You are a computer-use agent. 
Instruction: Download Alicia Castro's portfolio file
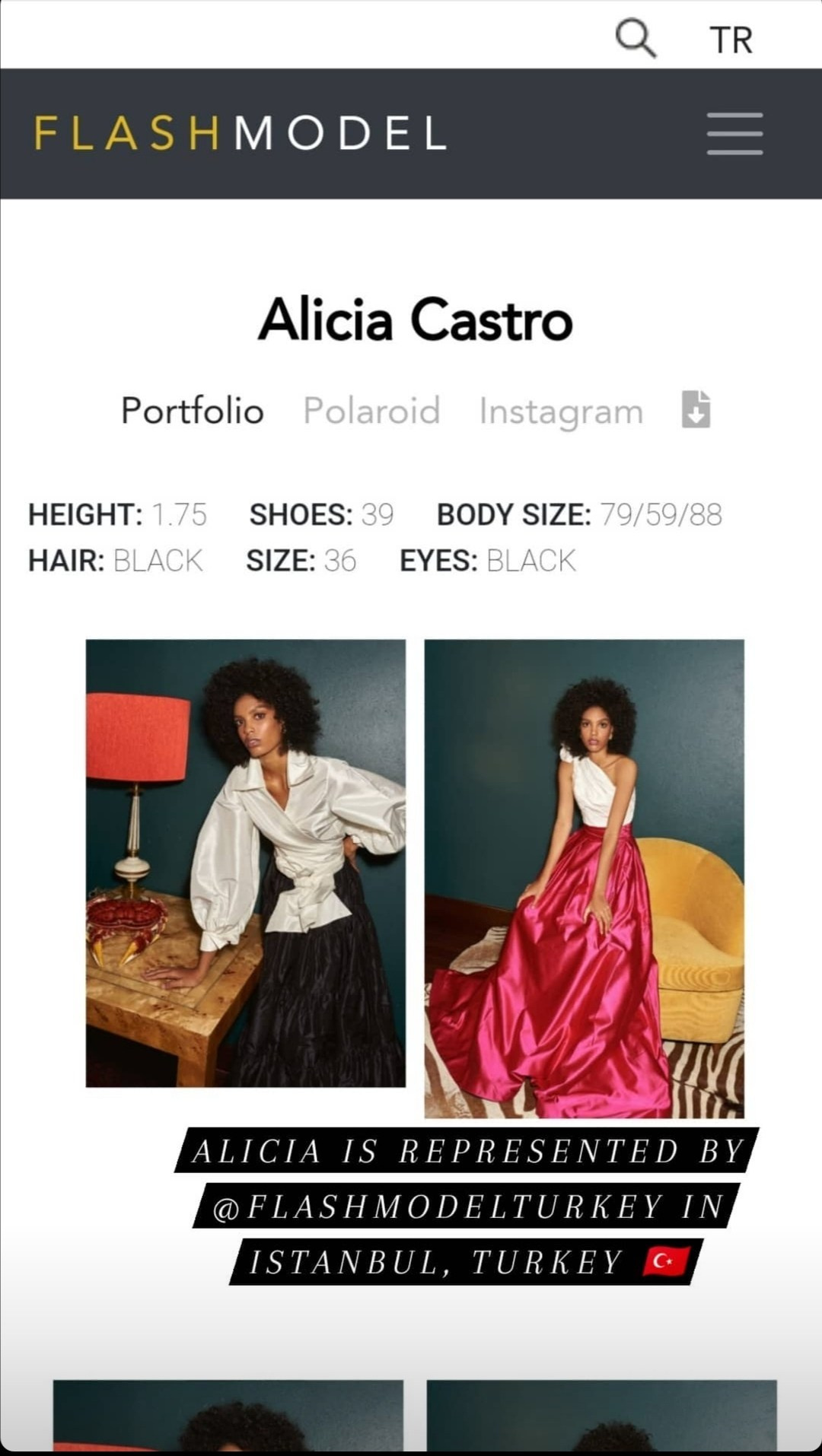(x=696, y=409)
